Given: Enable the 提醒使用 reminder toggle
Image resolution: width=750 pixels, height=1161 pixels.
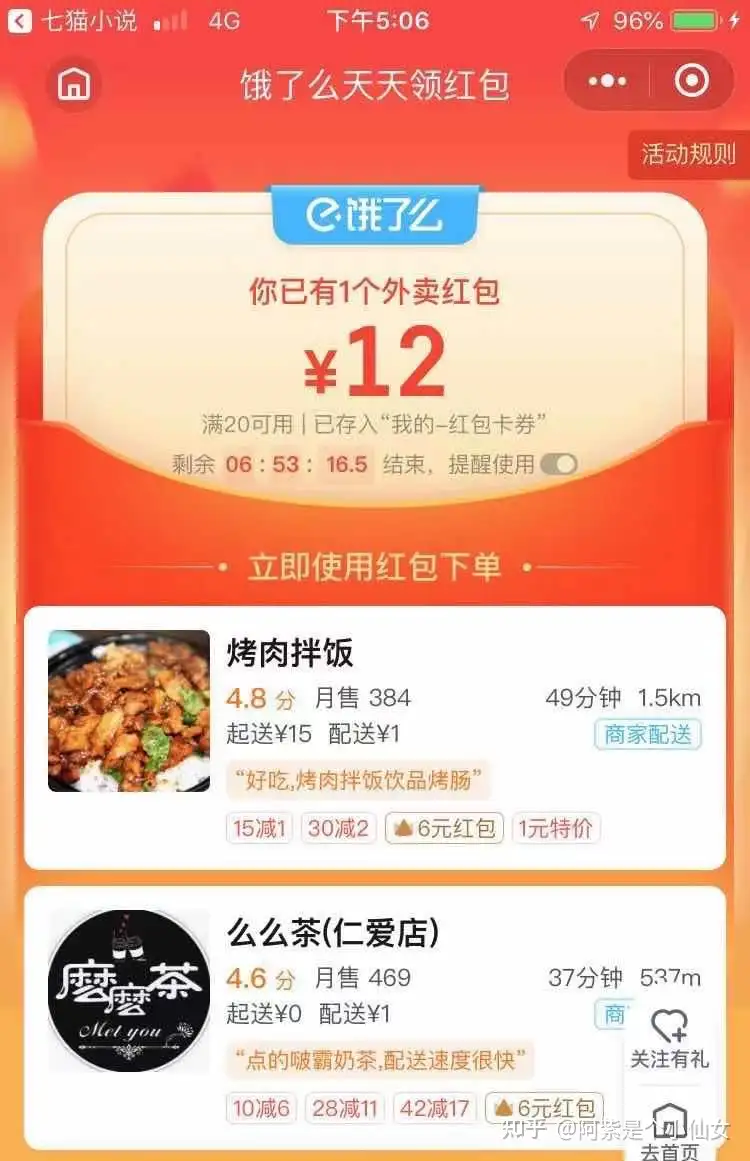Looking at the screenshot, I should tap(560, 465).
